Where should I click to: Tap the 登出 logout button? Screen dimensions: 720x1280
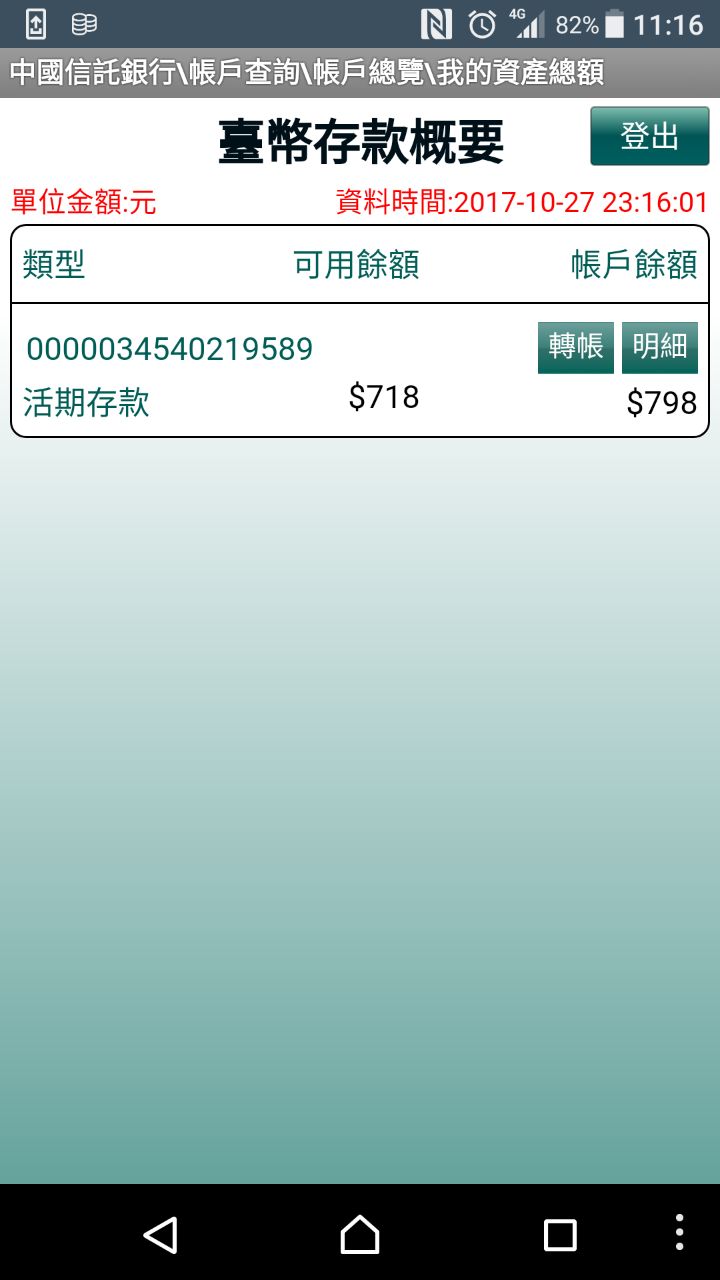point(649,136)
